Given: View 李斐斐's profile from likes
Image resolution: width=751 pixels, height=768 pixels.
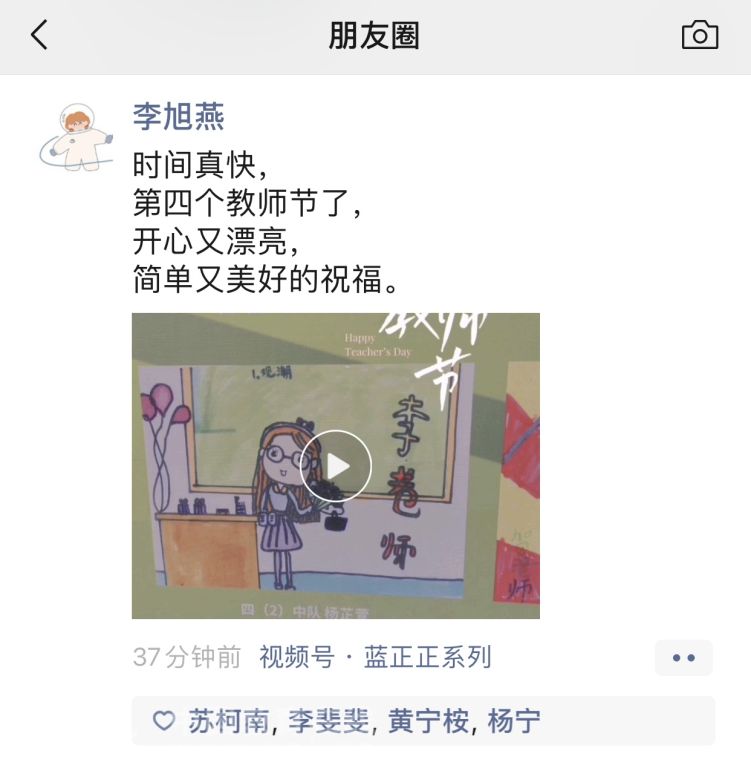Looking at the screenshot, I should point(329,721).
